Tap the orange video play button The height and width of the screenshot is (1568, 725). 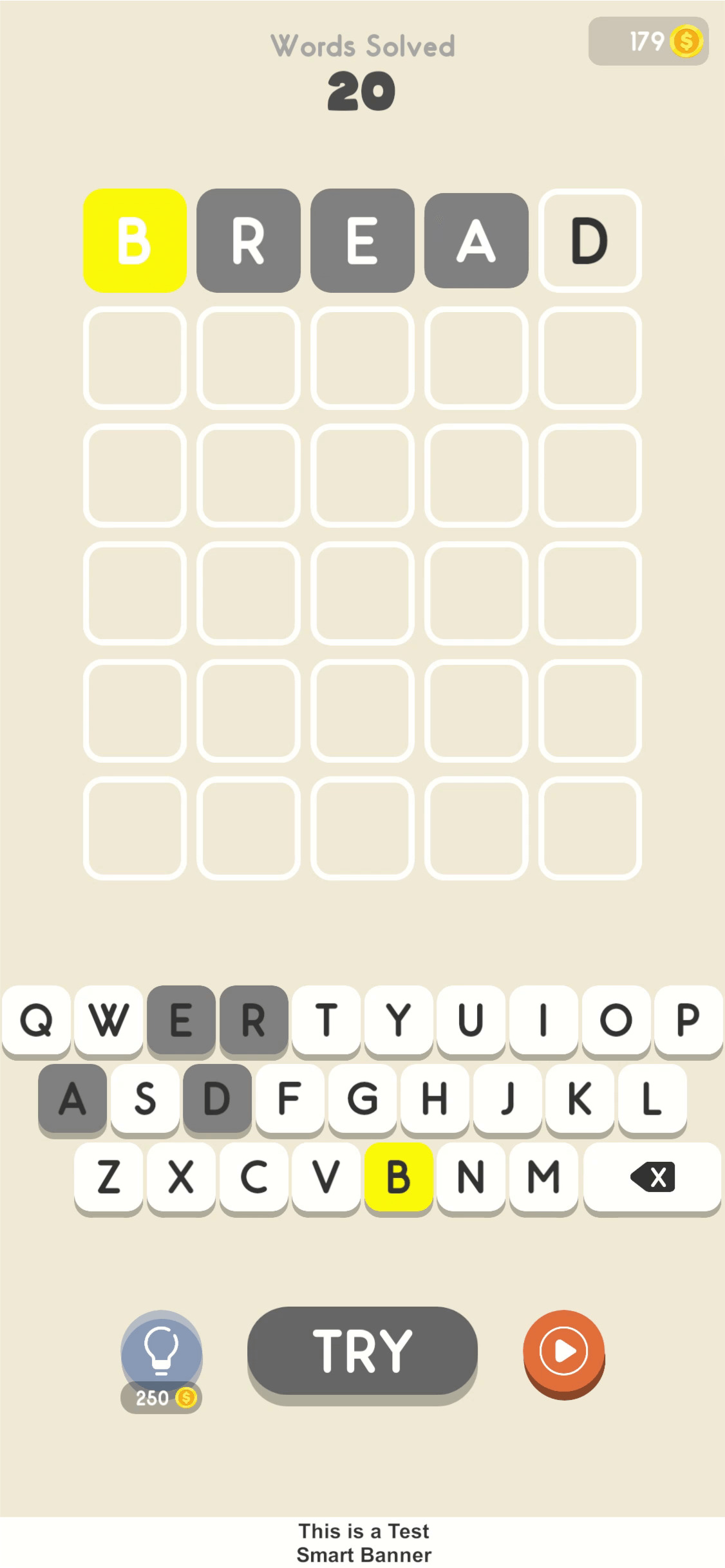pos(563,1351)
